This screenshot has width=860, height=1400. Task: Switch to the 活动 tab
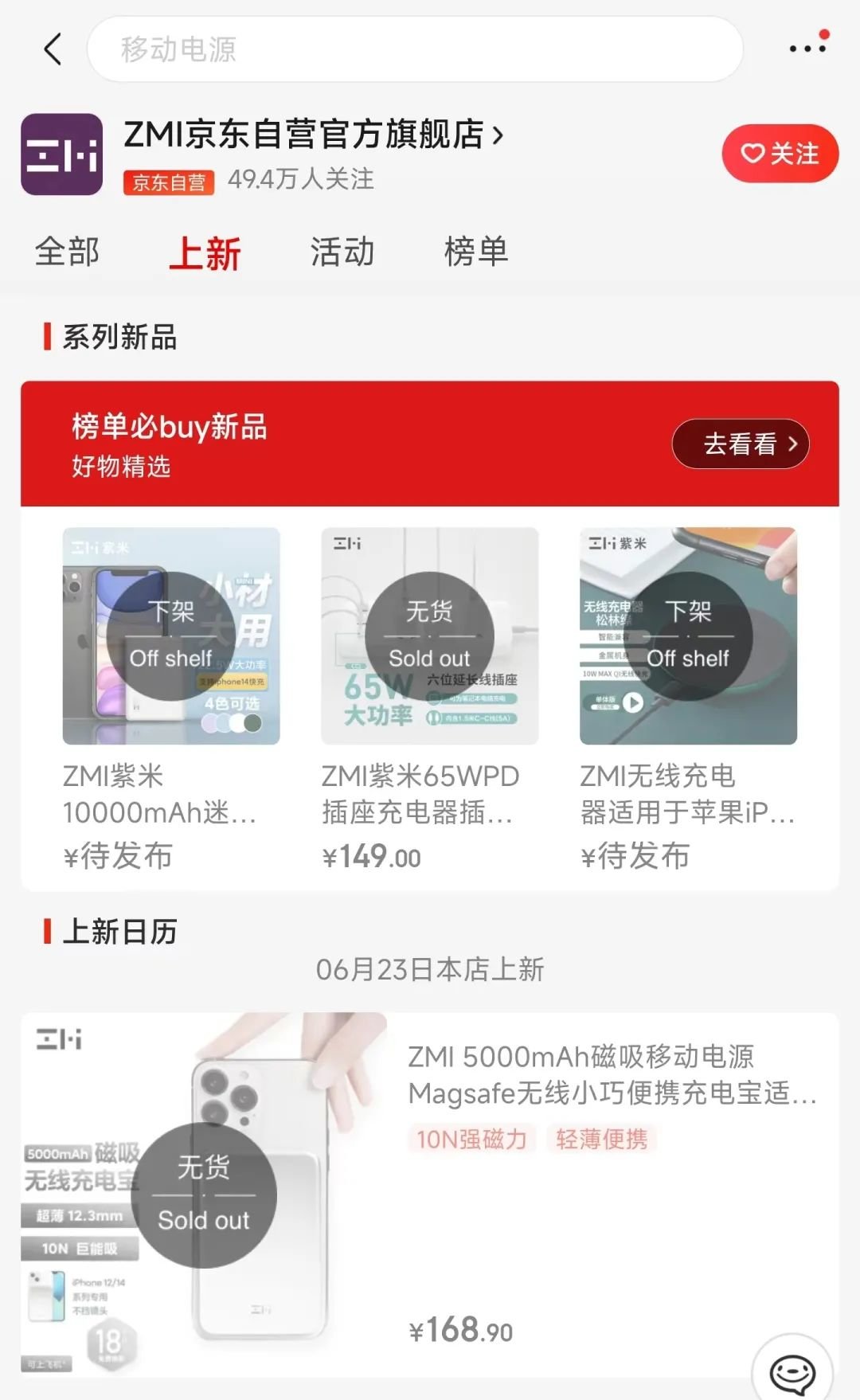[342, 252]
